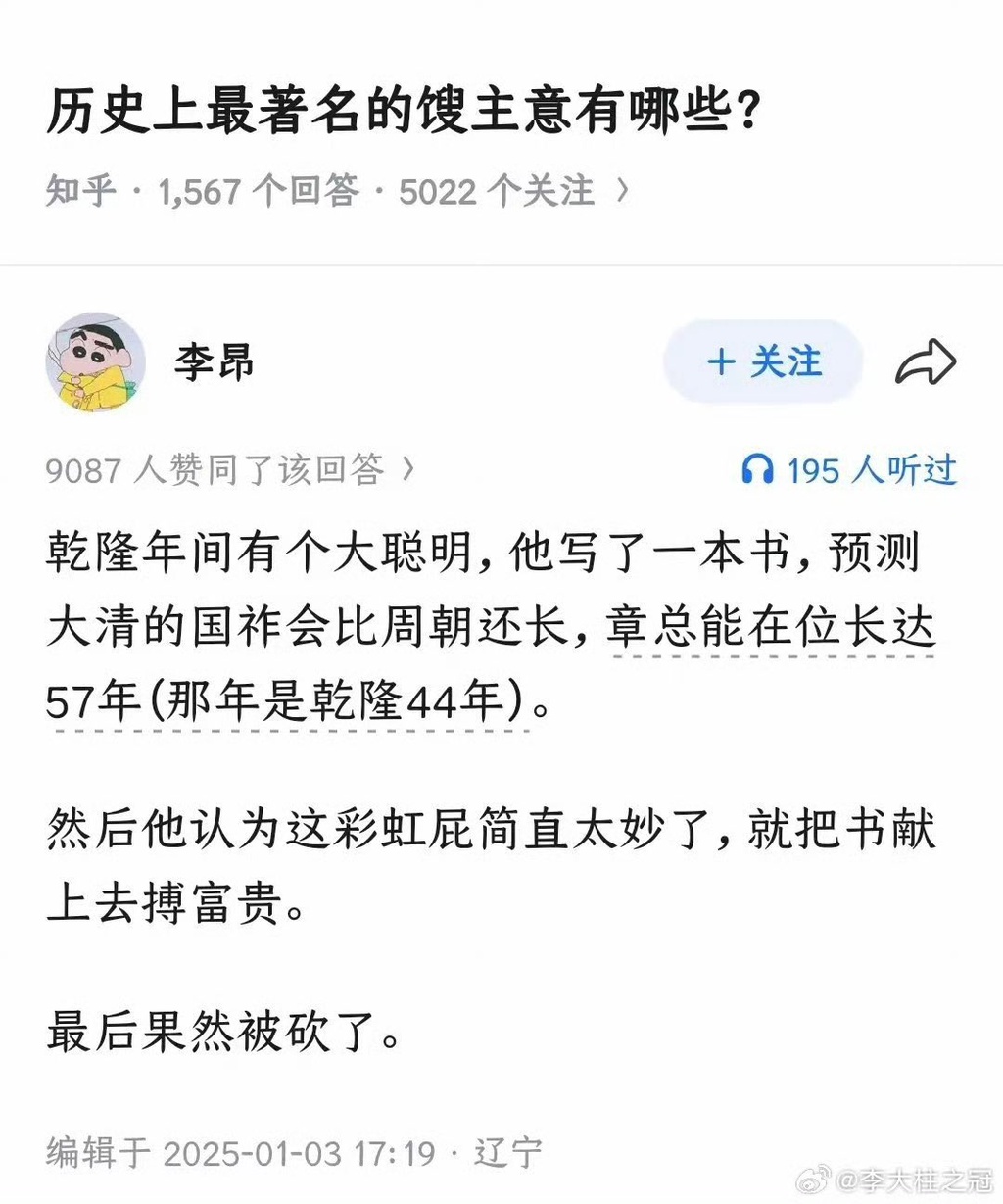Listen to the answer via headphone icon
This screenshot has height=1204, width=1003.
coord(757,470)
